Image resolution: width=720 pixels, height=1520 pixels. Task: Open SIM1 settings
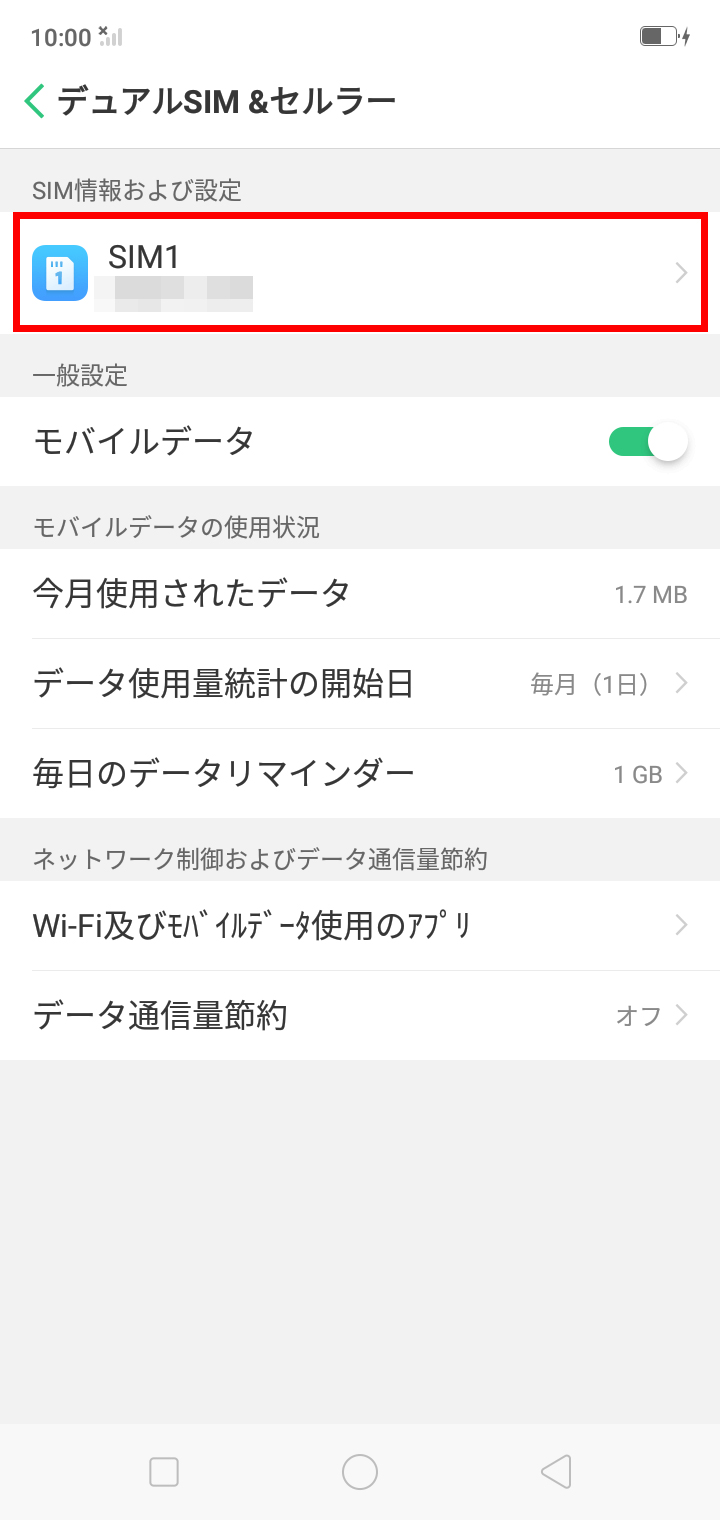360,272
